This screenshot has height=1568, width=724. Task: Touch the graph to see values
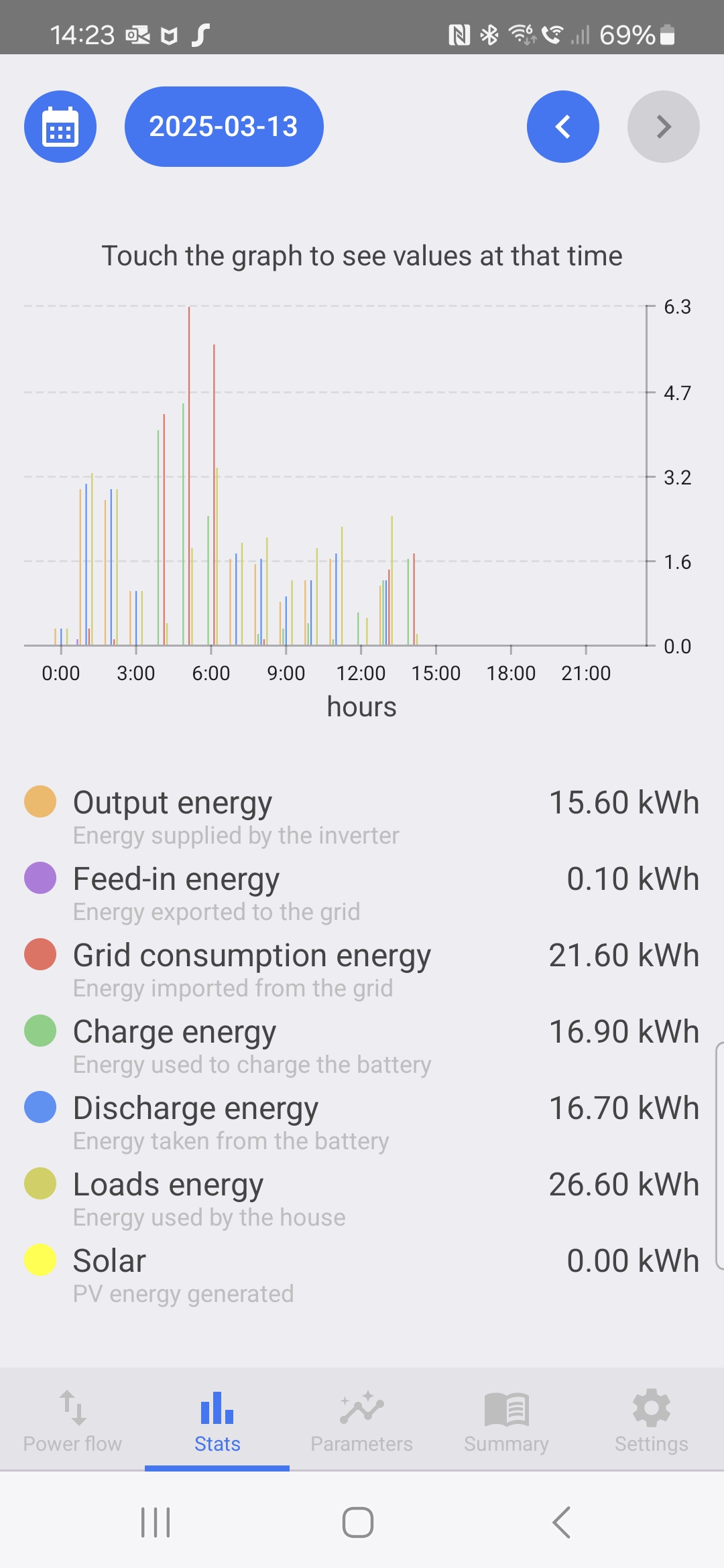click(x=335, y=476)
